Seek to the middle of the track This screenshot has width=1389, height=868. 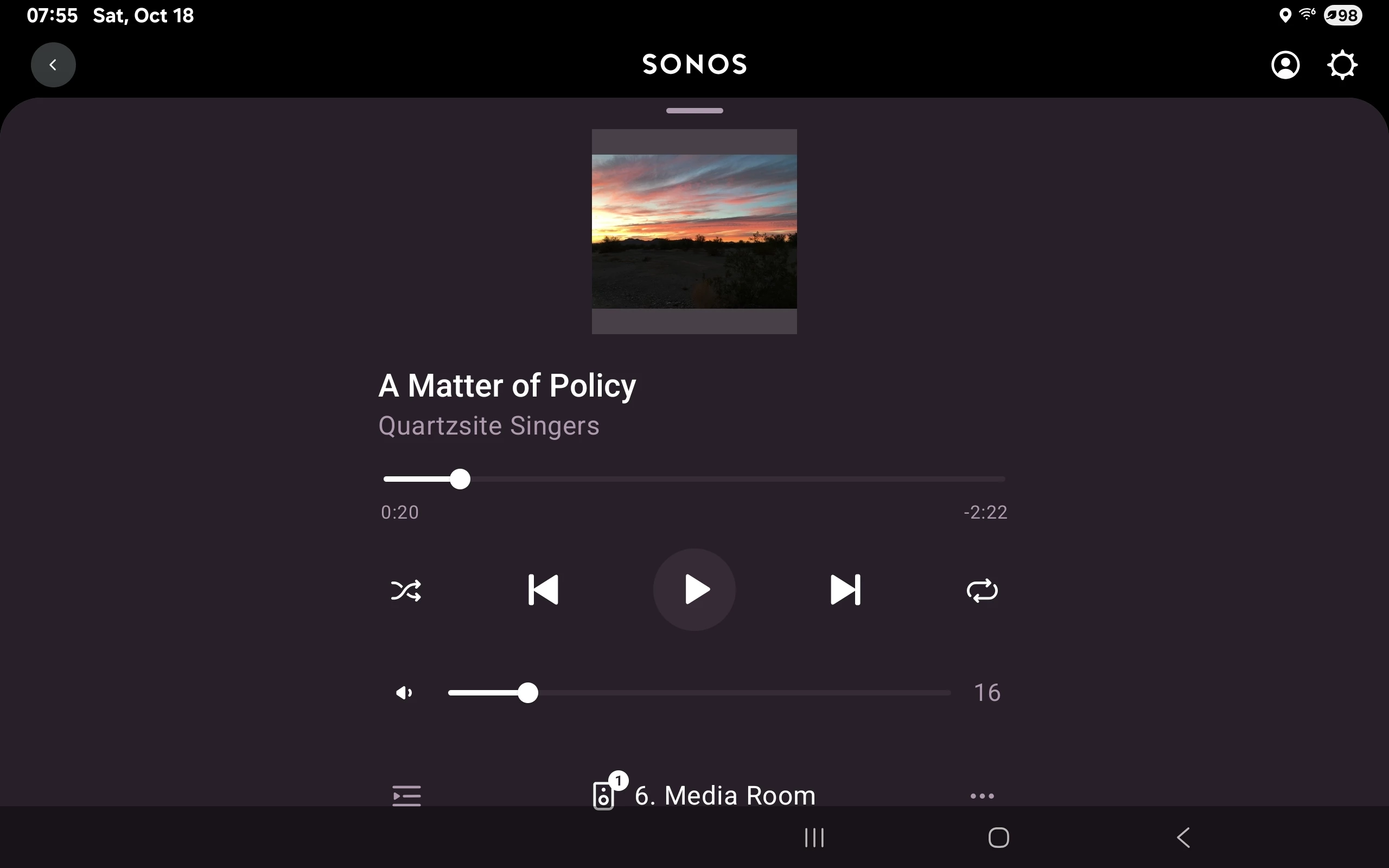694,479
